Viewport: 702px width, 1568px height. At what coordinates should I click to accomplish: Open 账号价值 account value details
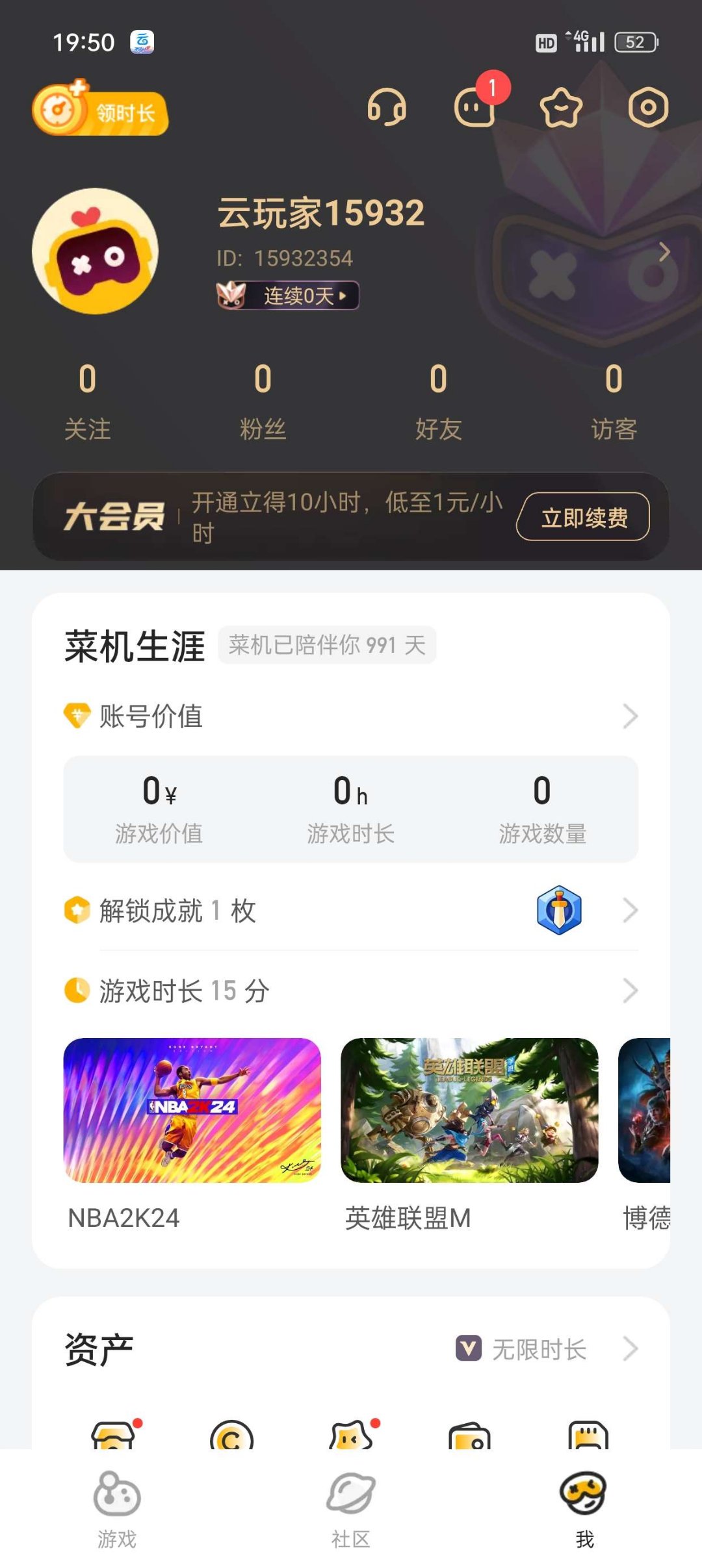[x=351, y=716]
